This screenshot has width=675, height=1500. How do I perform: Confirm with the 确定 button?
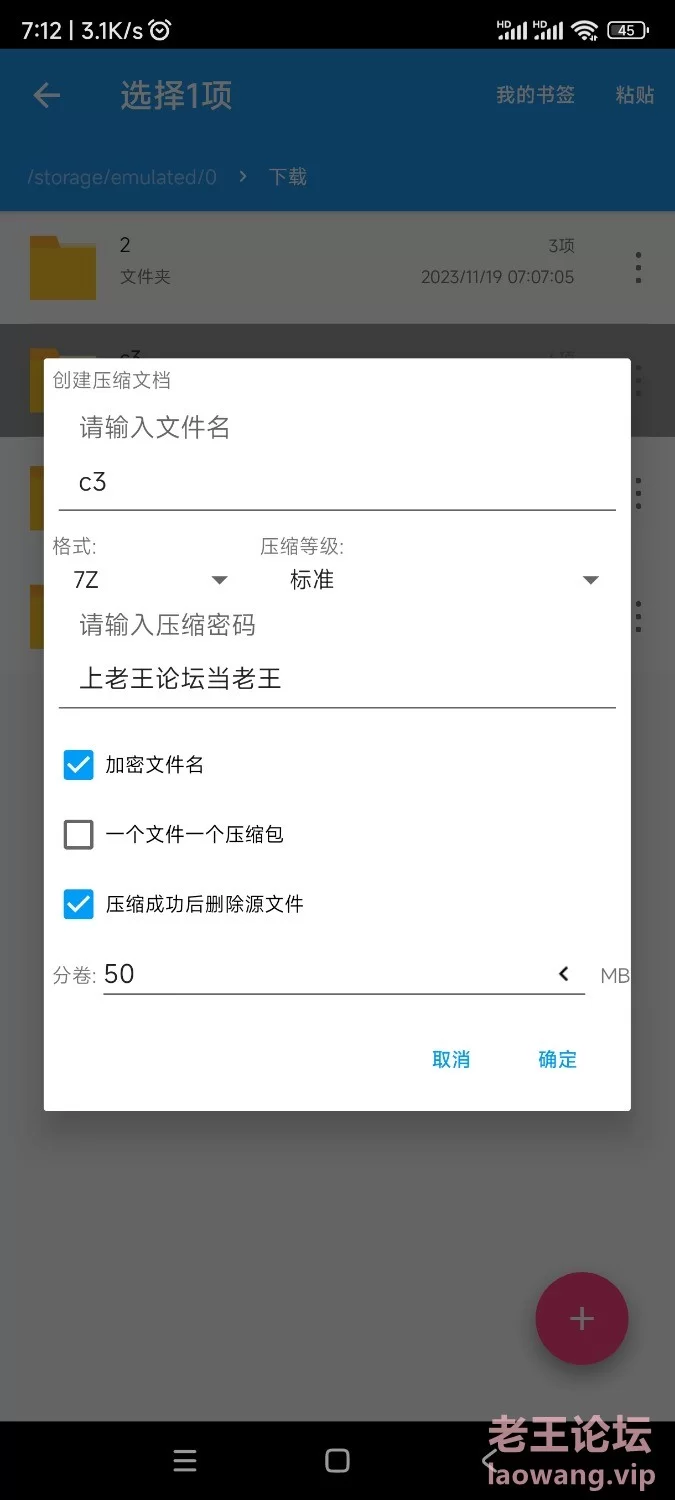coord(557,1060)
